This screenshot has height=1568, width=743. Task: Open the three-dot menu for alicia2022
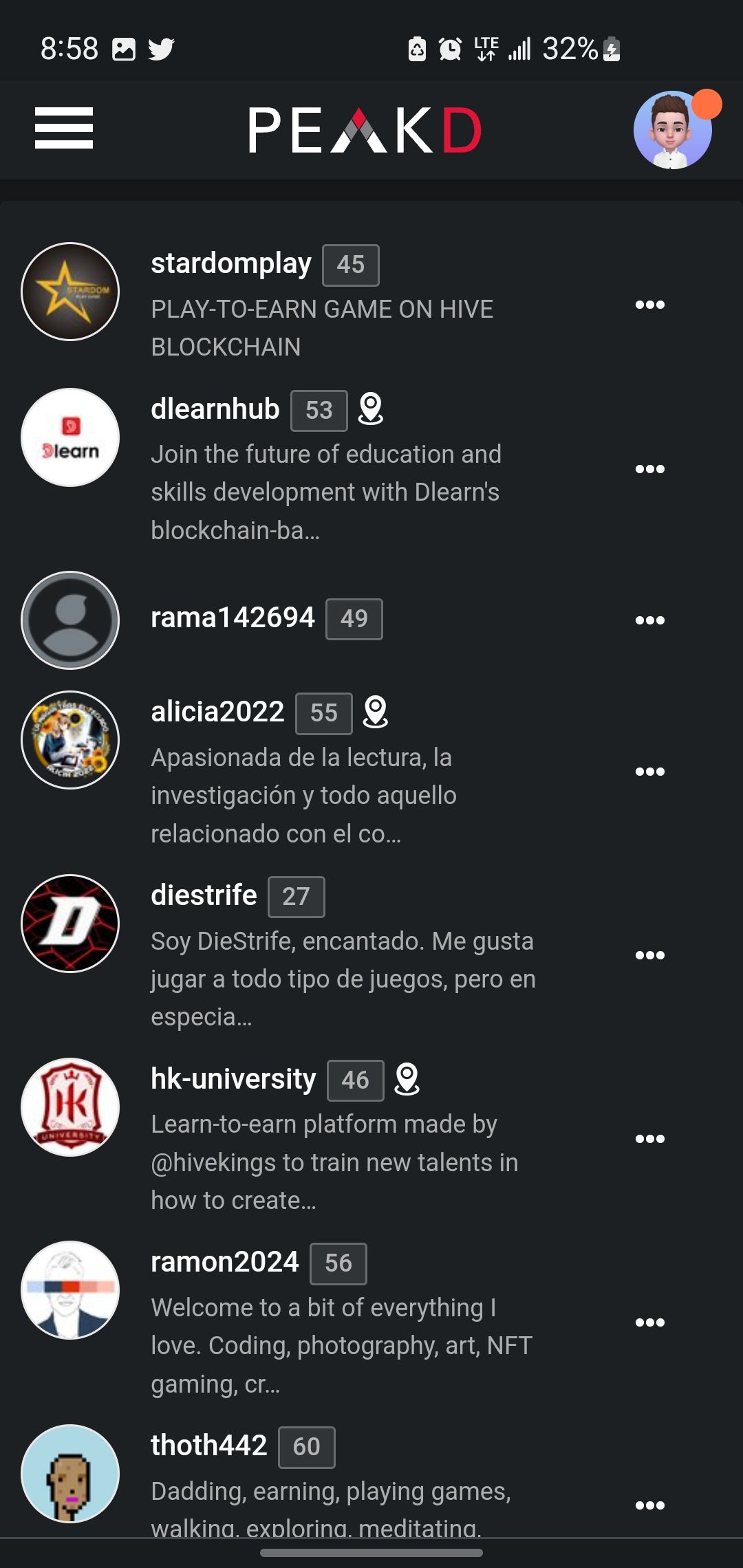point(649,772)
